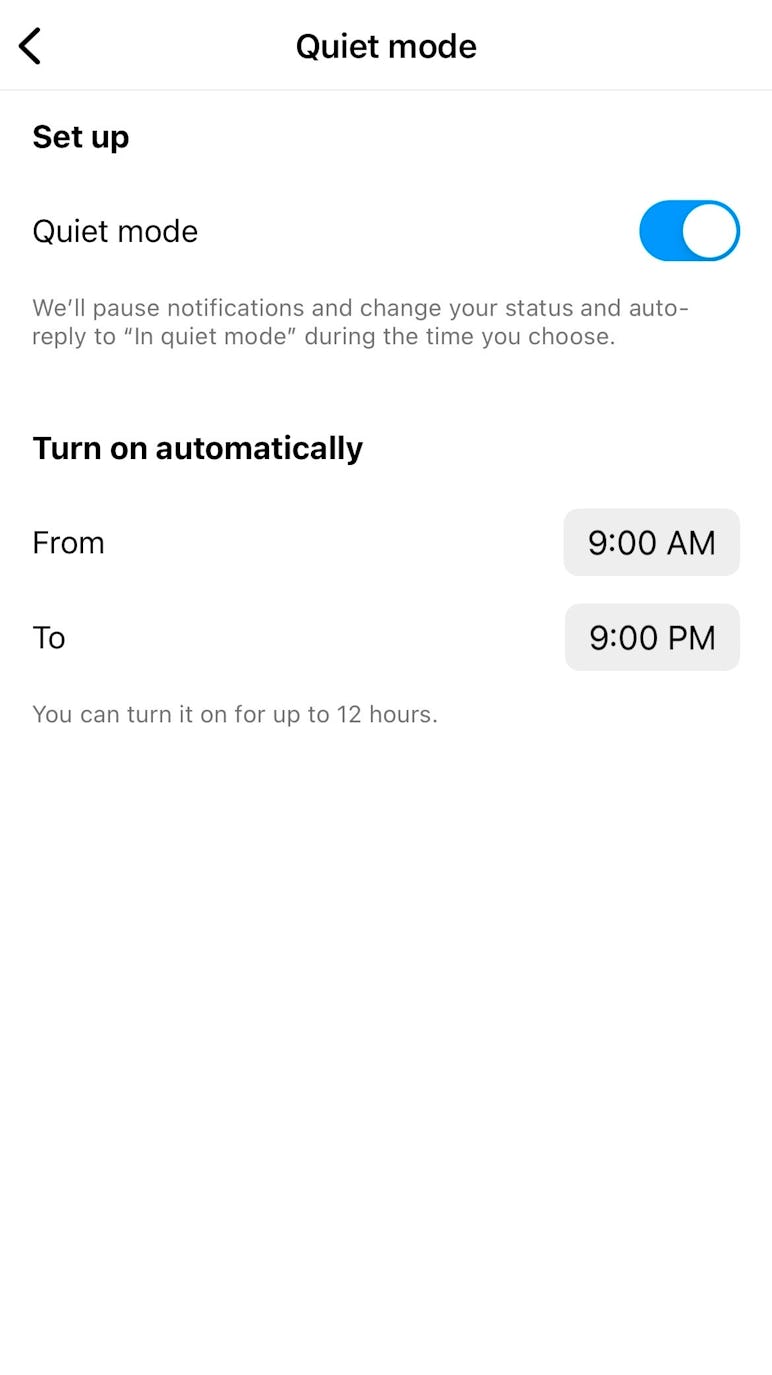Viewport: 772px width, 1375px height.
Task: Open the From time picker showing 9:00 AM
Action: click(x=651, y=542)
